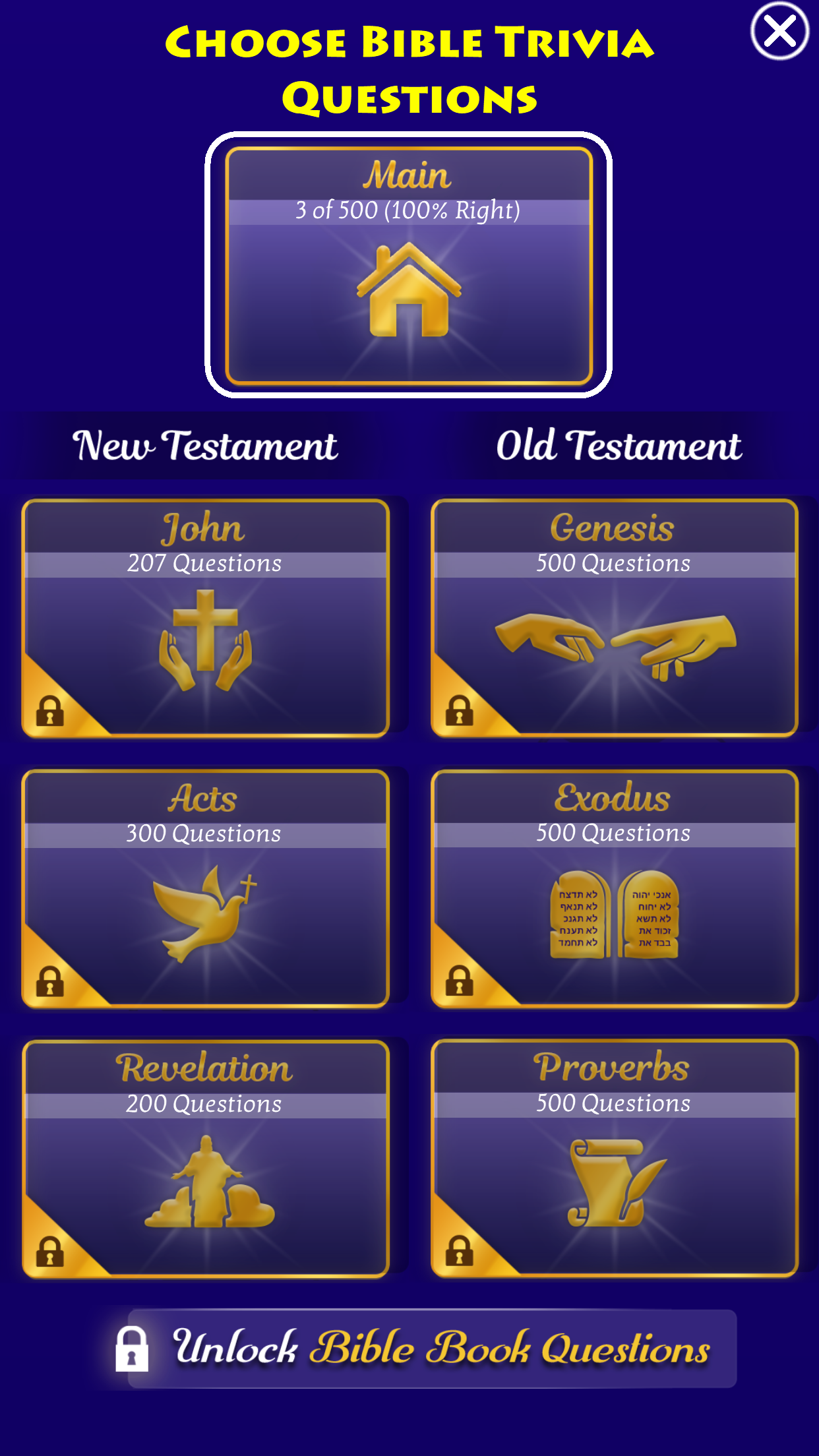Tap the Proverbs question pack
The image size is (819, 1456).
pyautogui.click(x=615, y=1159)
